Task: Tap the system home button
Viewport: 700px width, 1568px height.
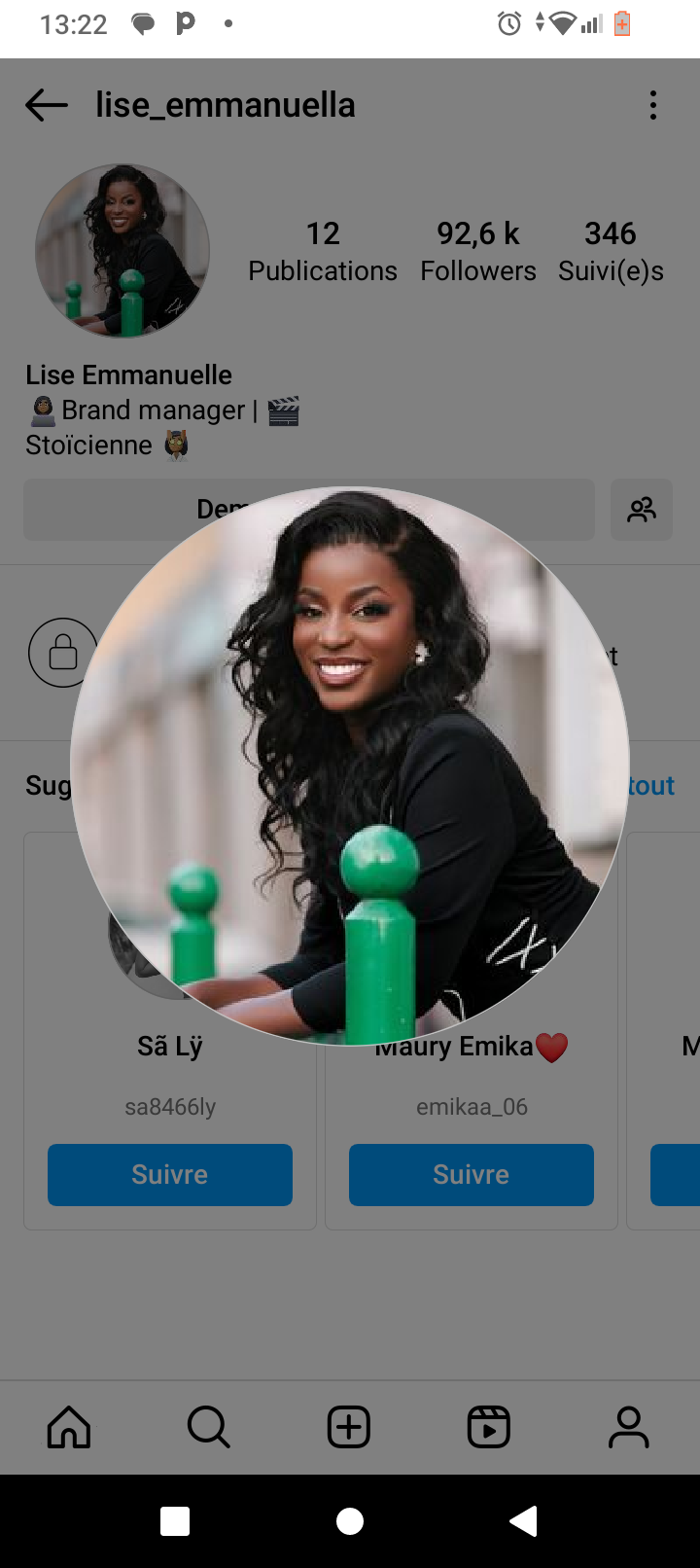Action: (350, 1521)
